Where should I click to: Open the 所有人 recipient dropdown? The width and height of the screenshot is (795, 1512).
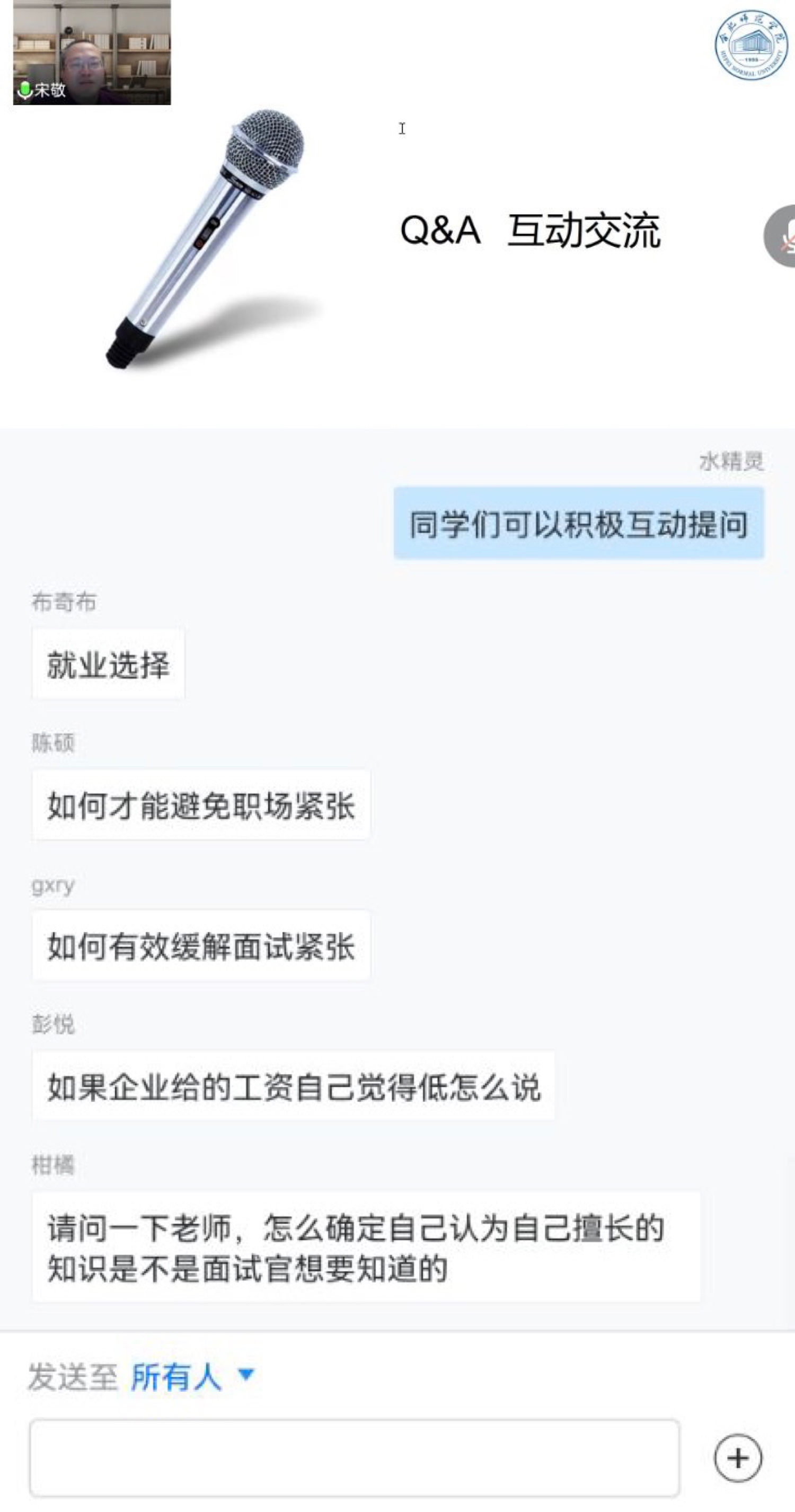192,1376
